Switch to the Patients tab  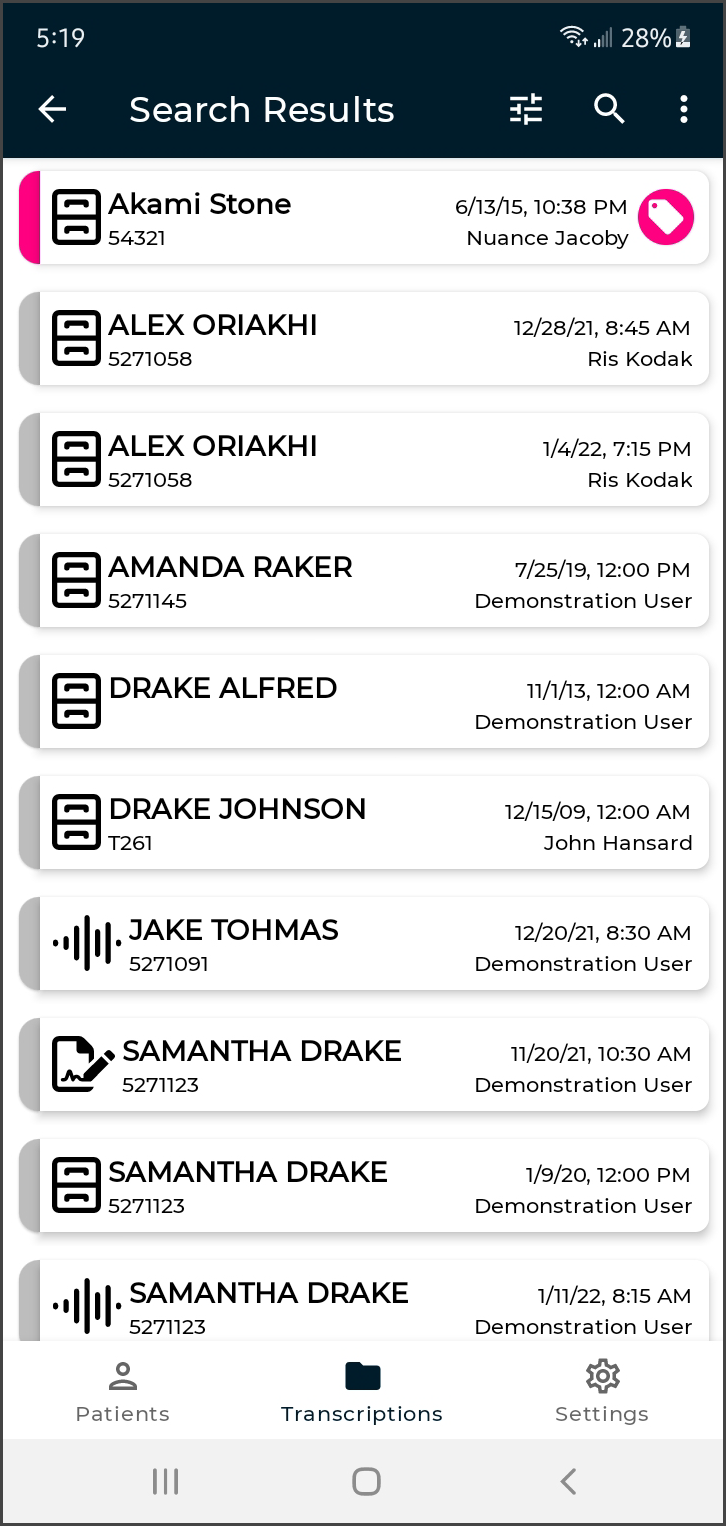pos(123,1391)
